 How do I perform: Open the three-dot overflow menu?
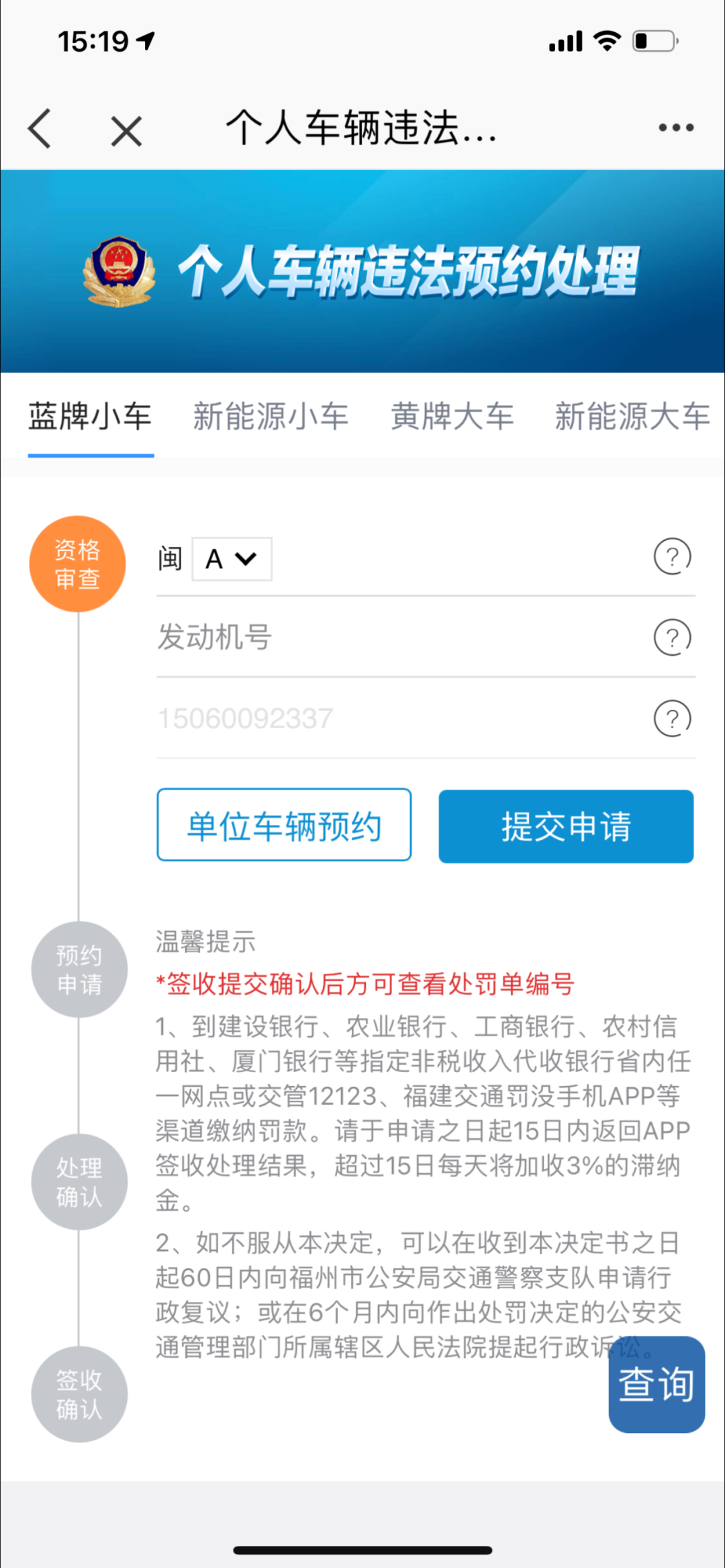pos(676,128)
